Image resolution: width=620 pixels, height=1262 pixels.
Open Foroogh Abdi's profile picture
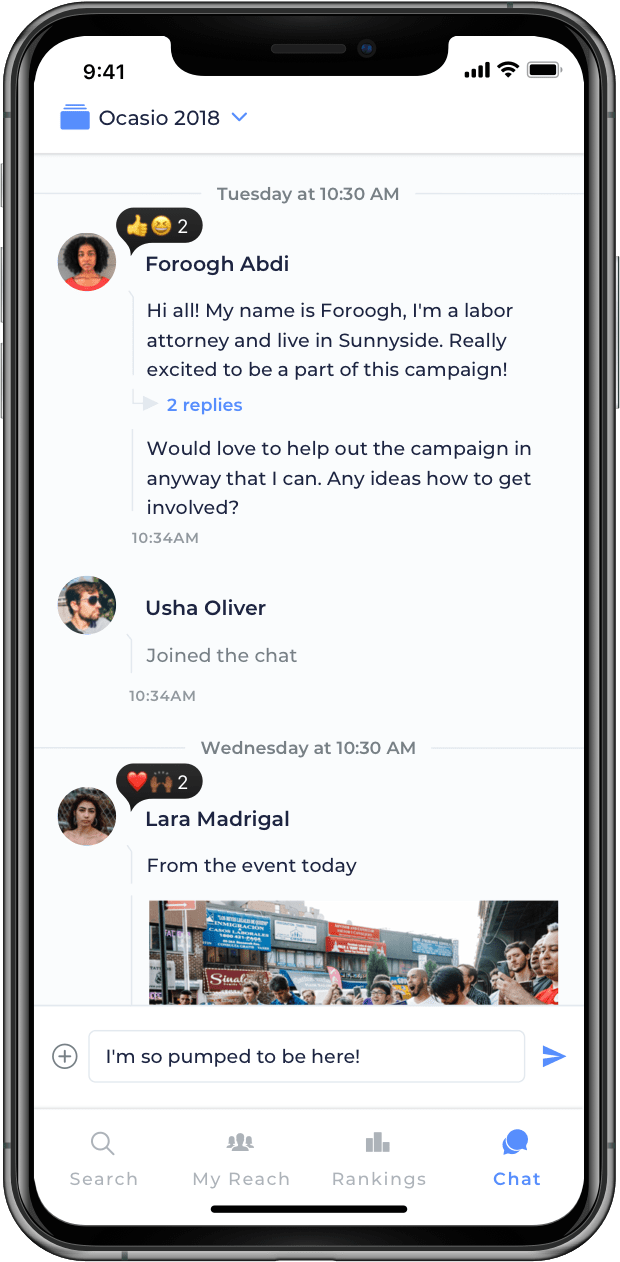87,262
